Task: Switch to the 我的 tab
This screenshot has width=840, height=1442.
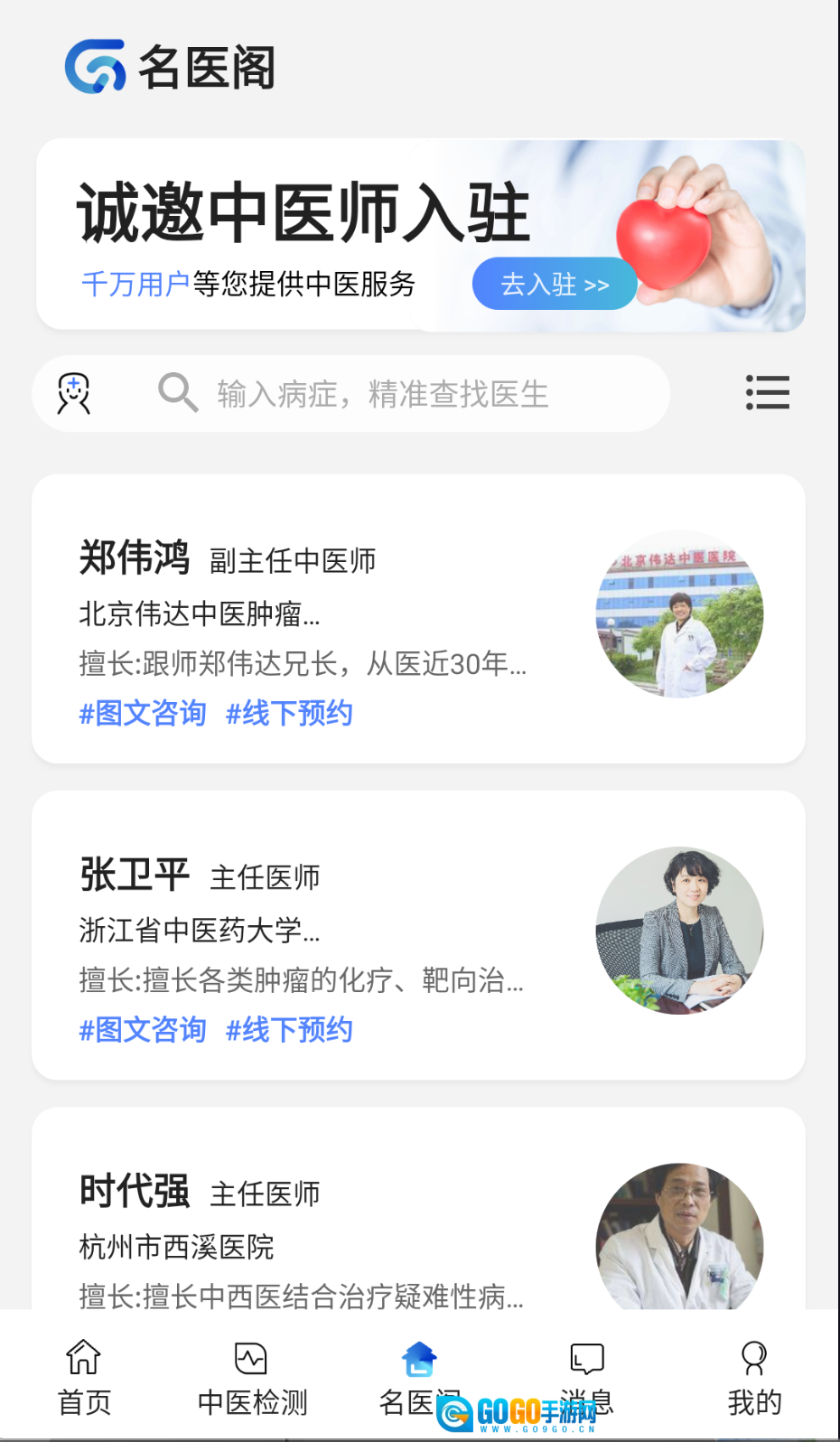Action: click(754, 1378)
